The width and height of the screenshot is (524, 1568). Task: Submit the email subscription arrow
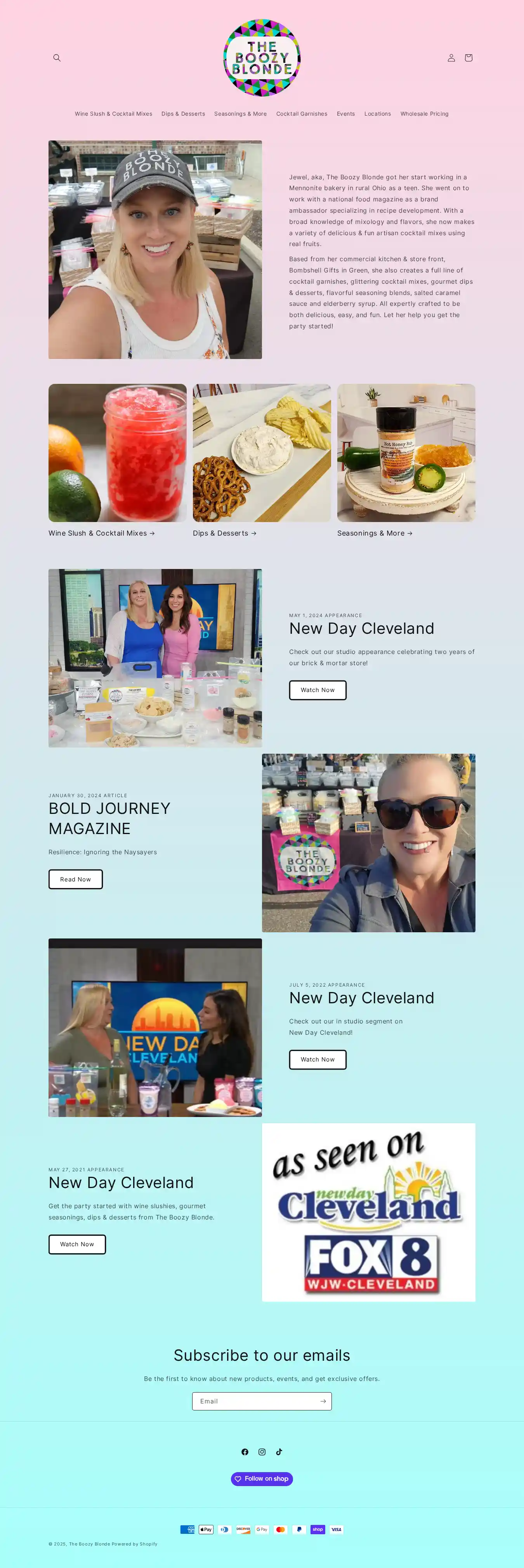[323, 1401]
